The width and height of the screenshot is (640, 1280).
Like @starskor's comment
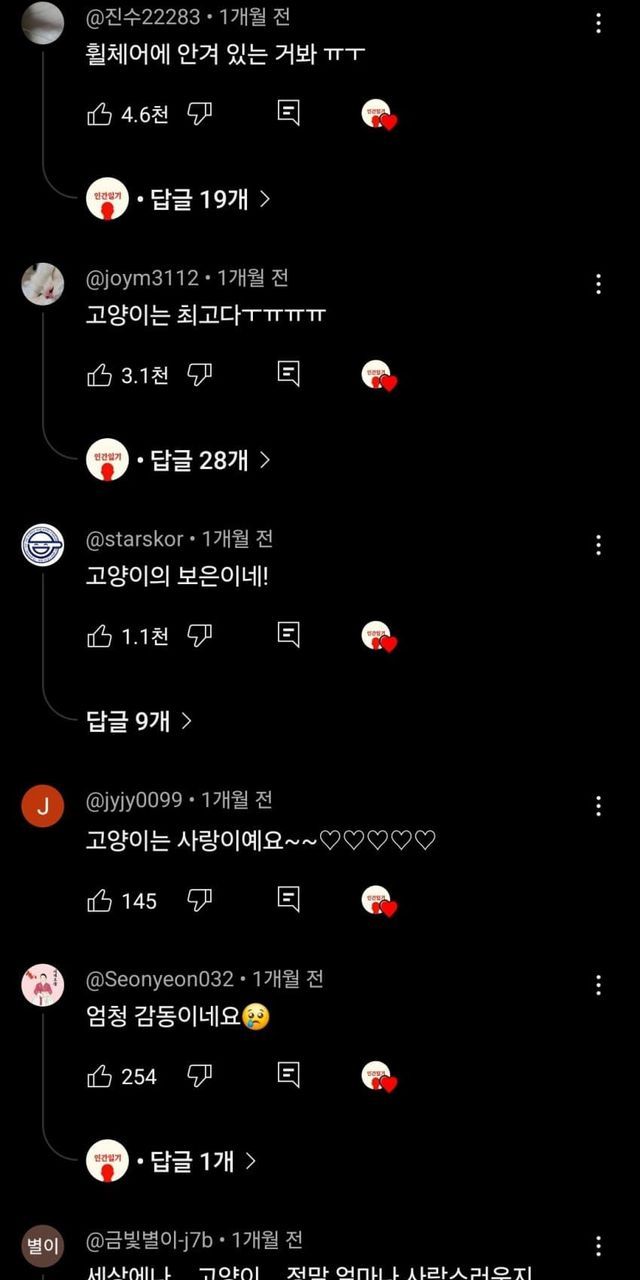pyautogui.click(x=99, y=636)
